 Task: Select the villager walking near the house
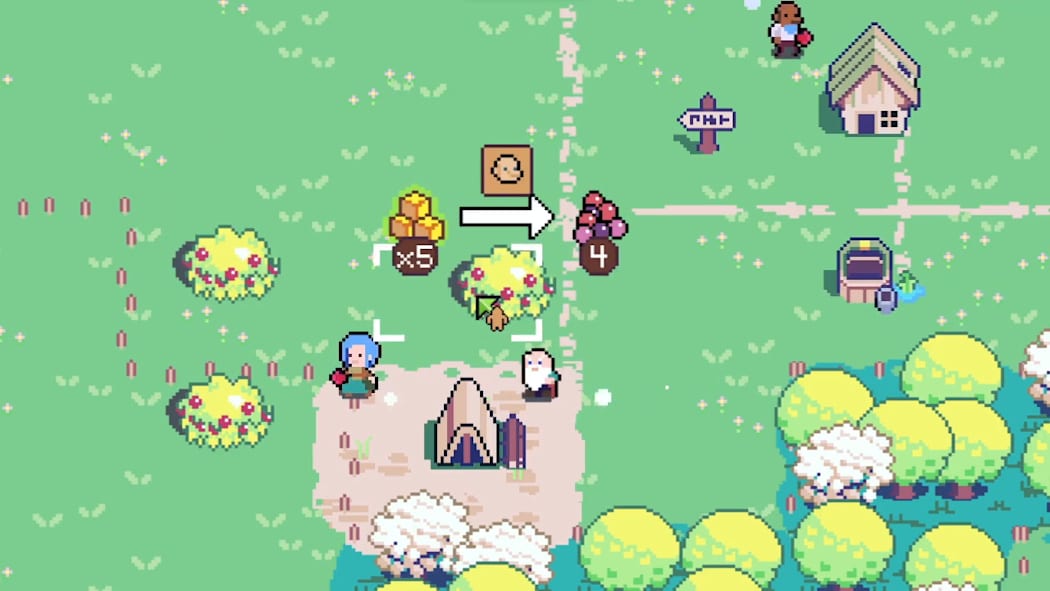pos(788,29)
